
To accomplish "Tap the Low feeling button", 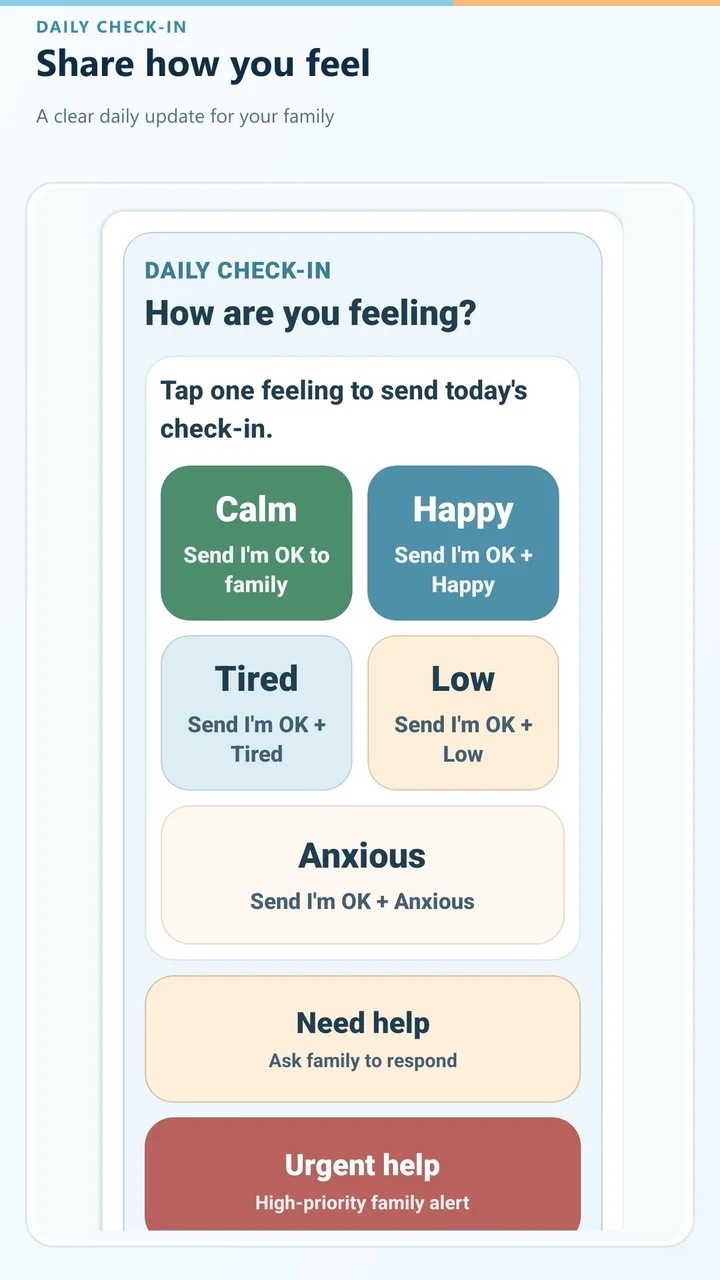I will (463, 713).
